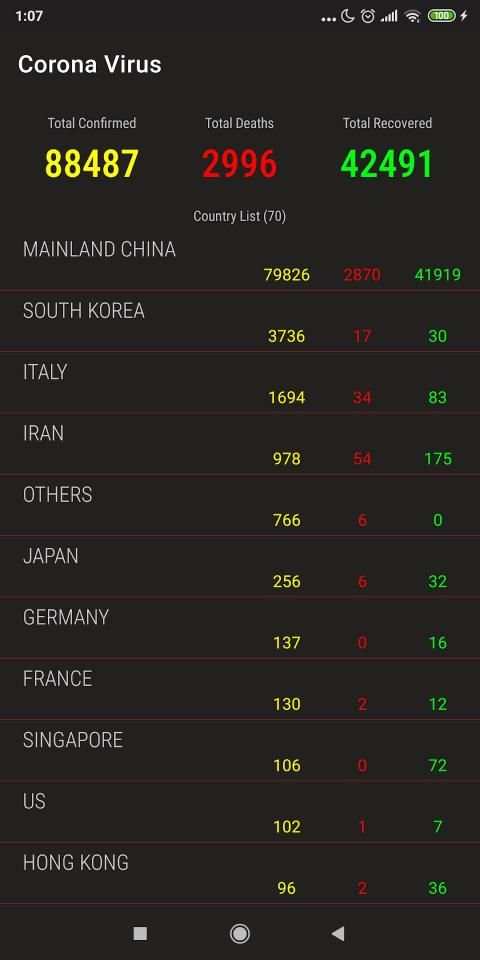Open the Others entry
This screenshot has width=480, height=960.
pyautogui.click(x=240, y=505)
